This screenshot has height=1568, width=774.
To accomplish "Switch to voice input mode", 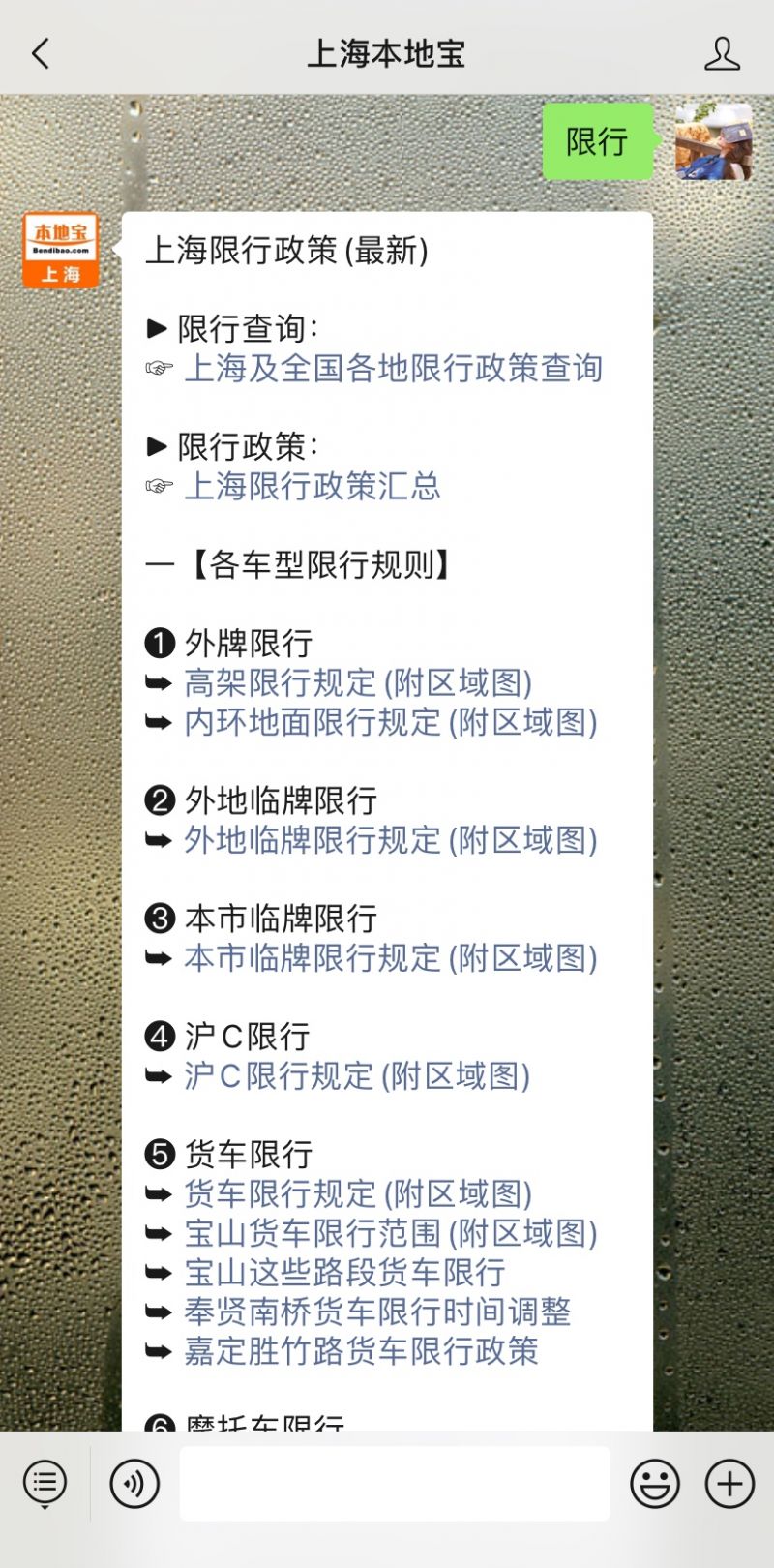I will click(x=134, y=1483).
